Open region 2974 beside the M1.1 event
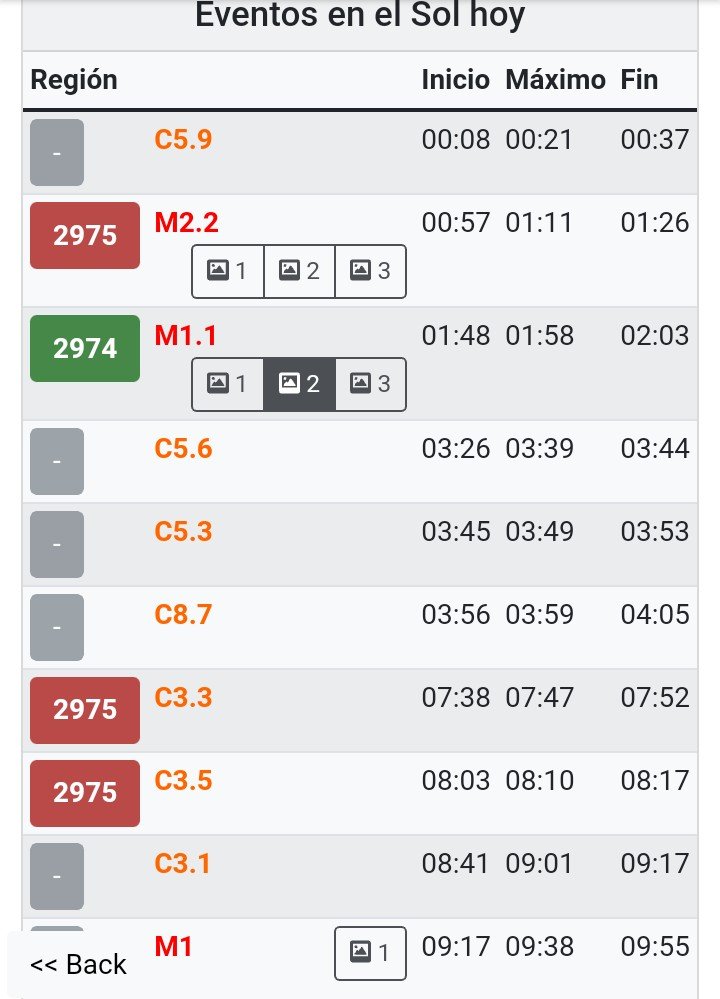The image size is (720, 999). click(85, 348)
